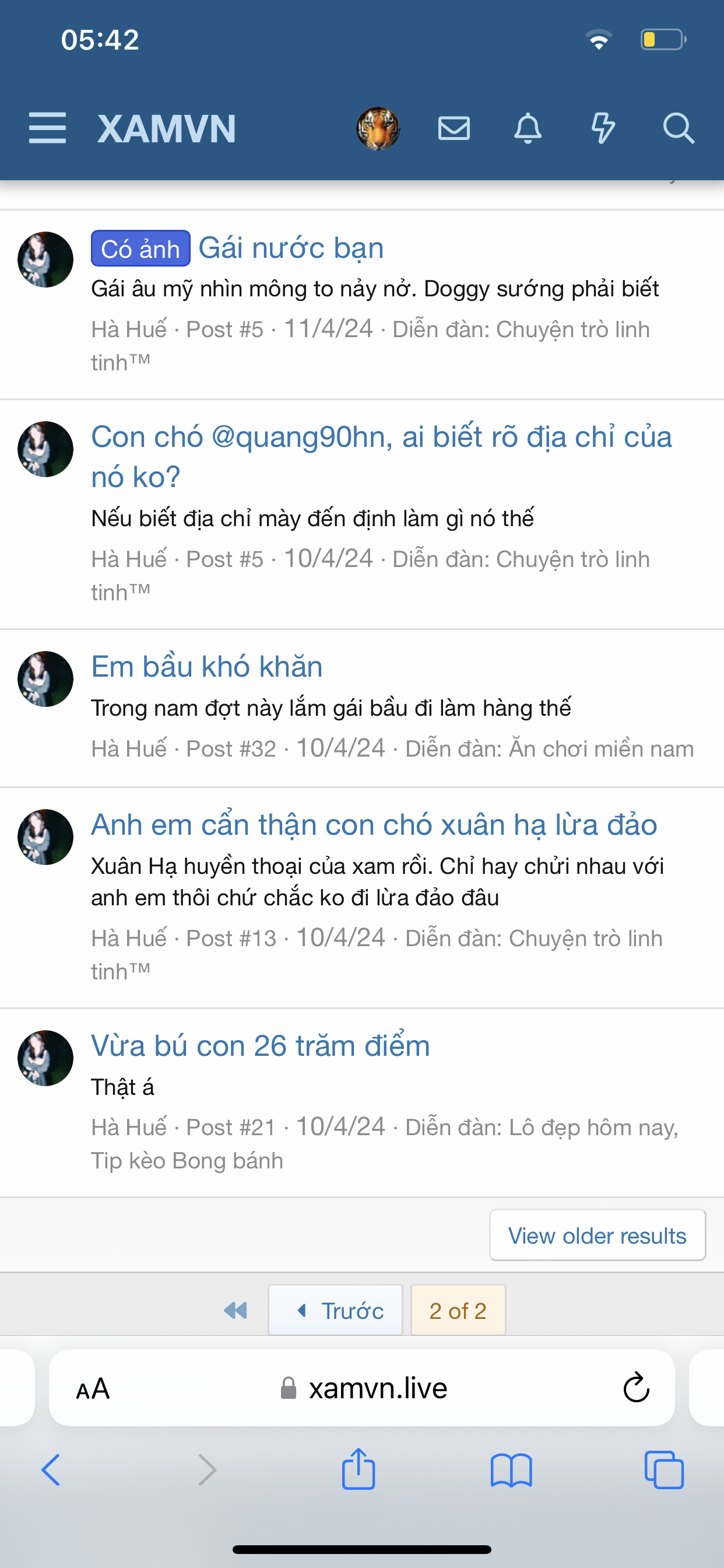This screenshot has width=724, height=1568.
Task: Jump to first page with double arrow
Action: [x=236, y=1311]
